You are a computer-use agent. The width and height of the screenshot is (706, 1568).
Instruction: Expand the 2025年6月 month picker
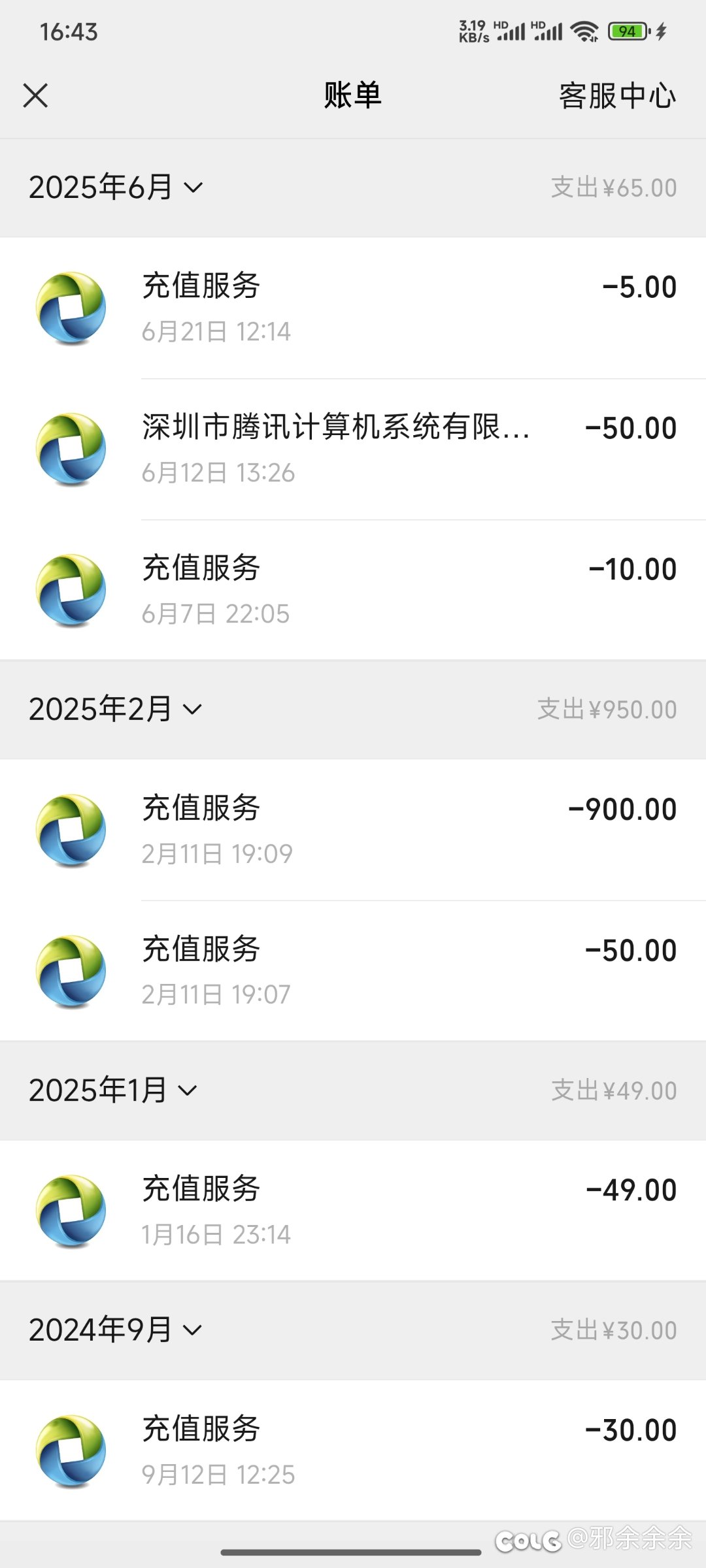click(x=116, y=188)
